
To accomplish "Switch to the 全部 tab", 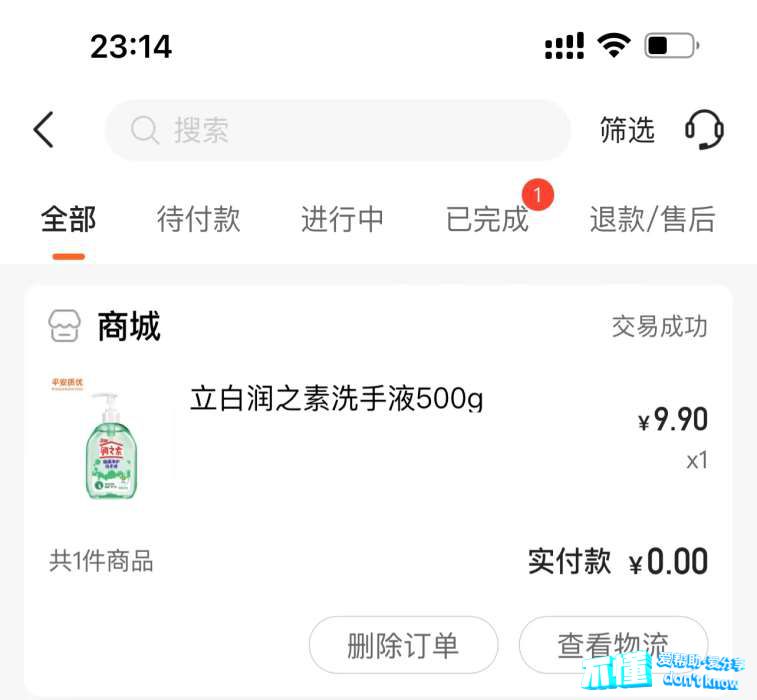I will click(x=68, y=219).
